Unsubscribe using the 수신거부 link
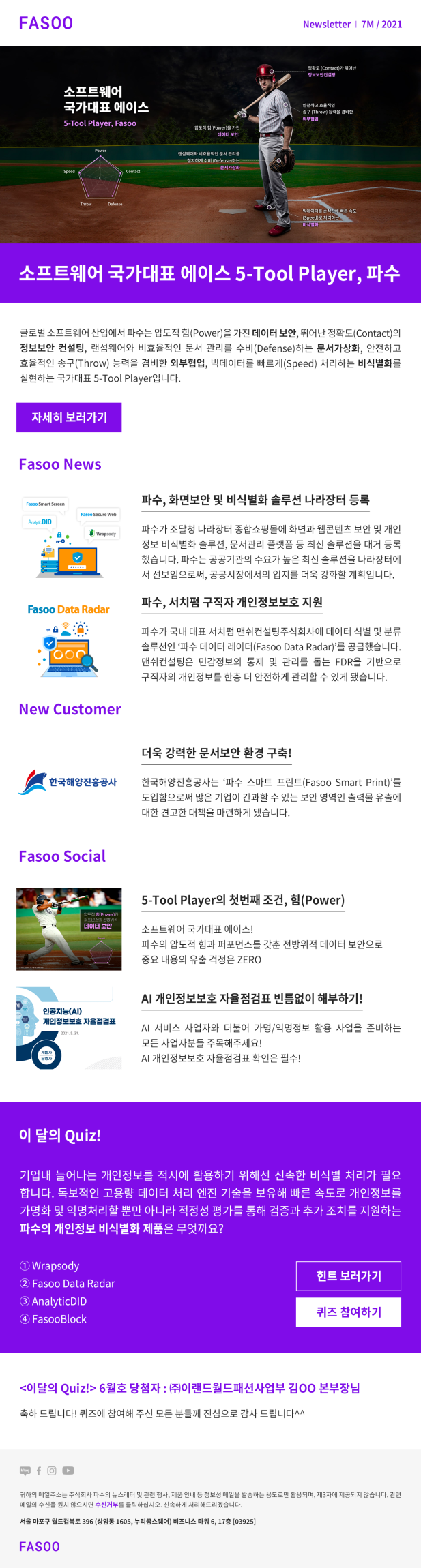Screen dimensions: 421x1568 tap(106, 1504)
